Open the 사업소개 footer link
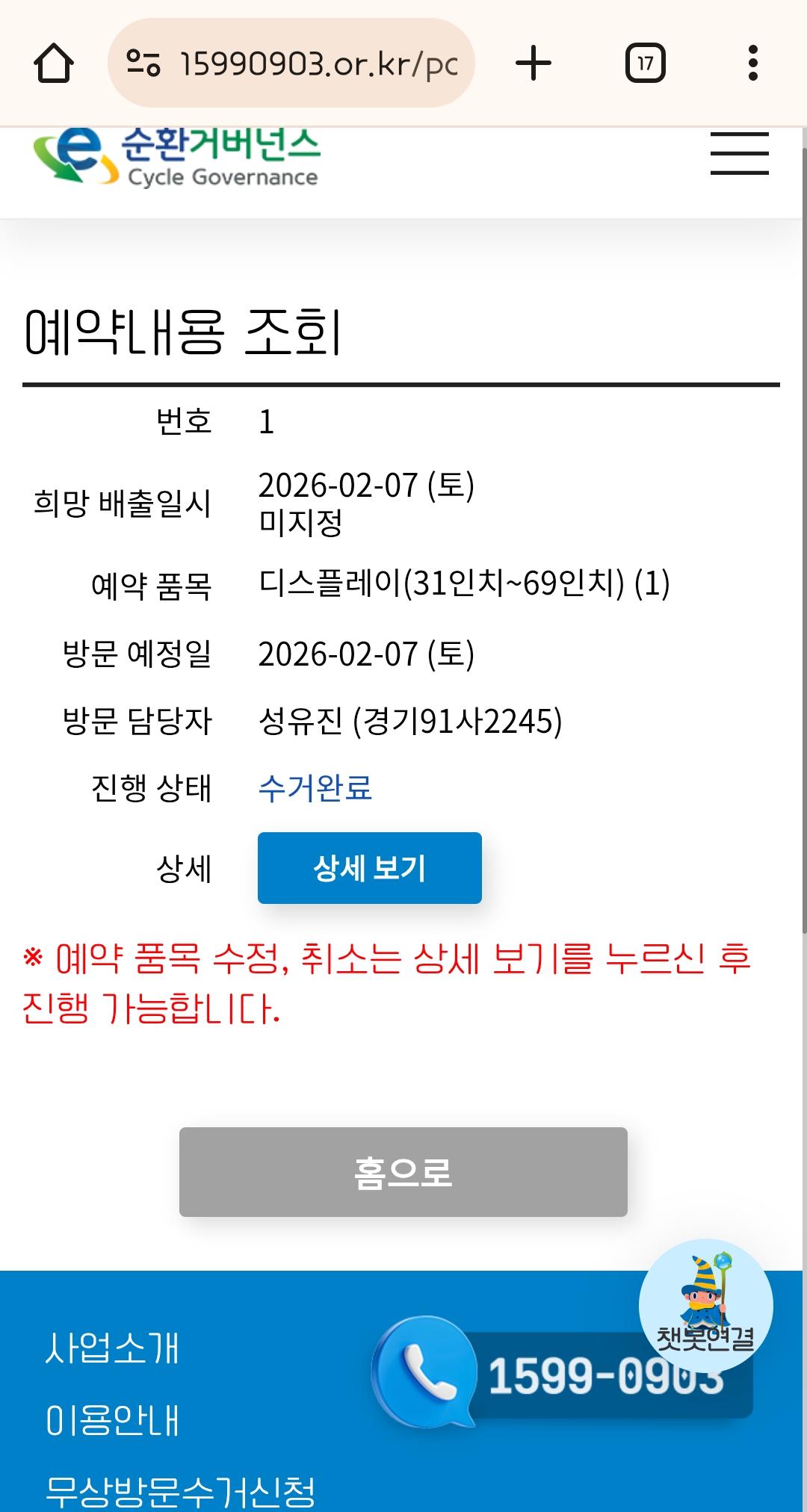 click(x=112, y=1348)
